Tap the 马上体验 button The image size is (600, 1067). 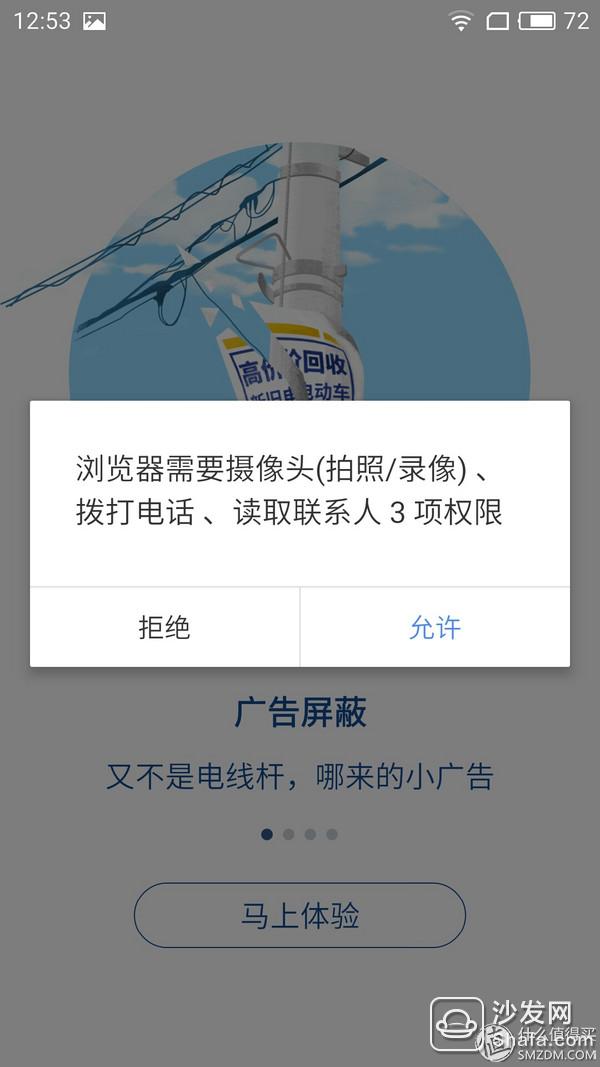300,915
